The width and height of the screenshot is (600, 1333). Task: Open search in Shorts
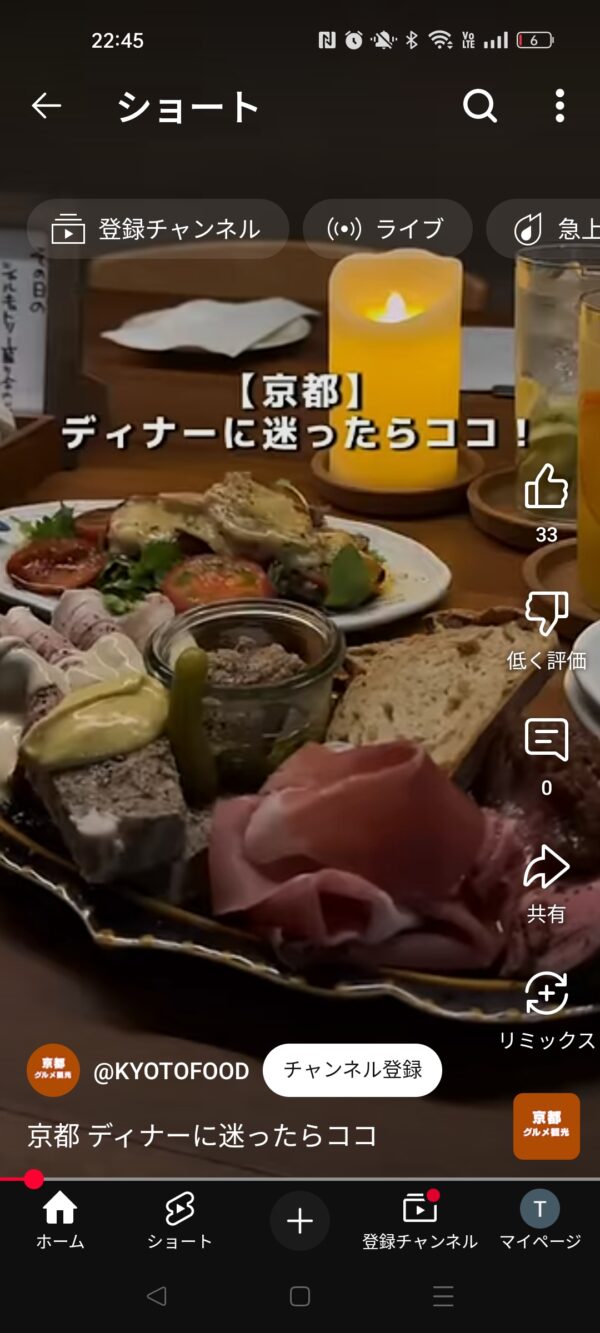[x=480, y=106]
